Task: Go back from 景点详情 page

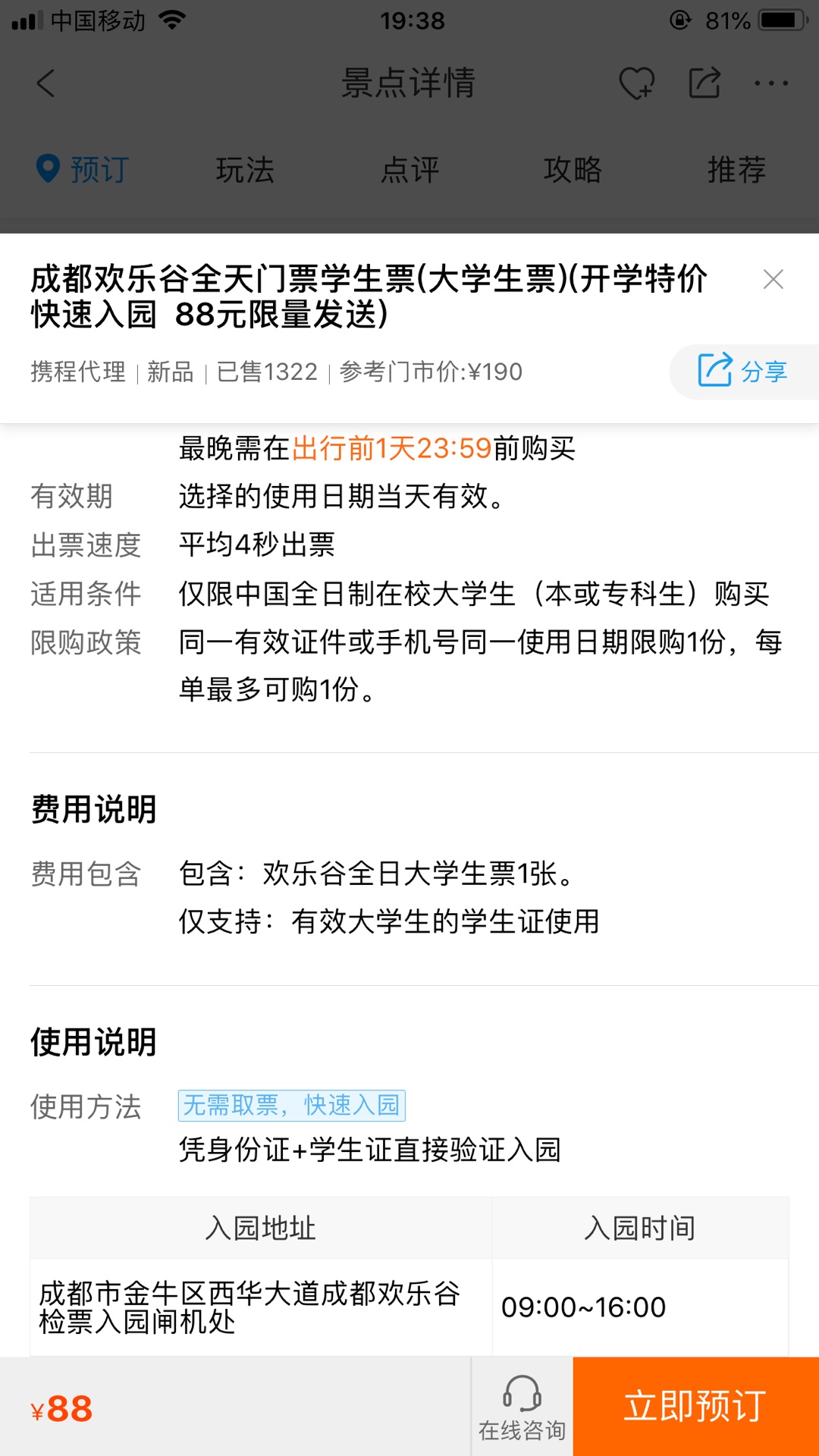Action: 46,83
